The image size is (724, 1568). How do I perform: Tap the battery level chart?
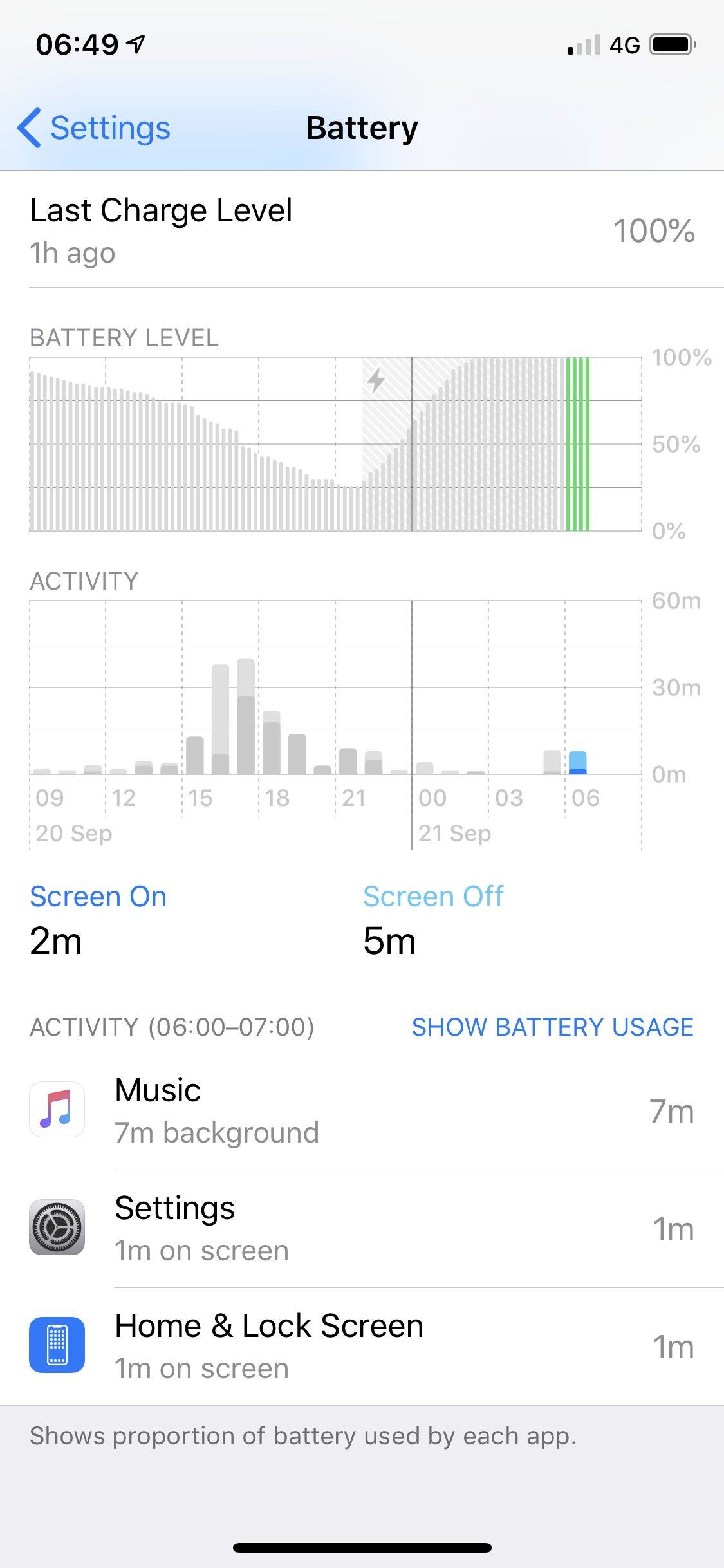[x=335, y=444]
